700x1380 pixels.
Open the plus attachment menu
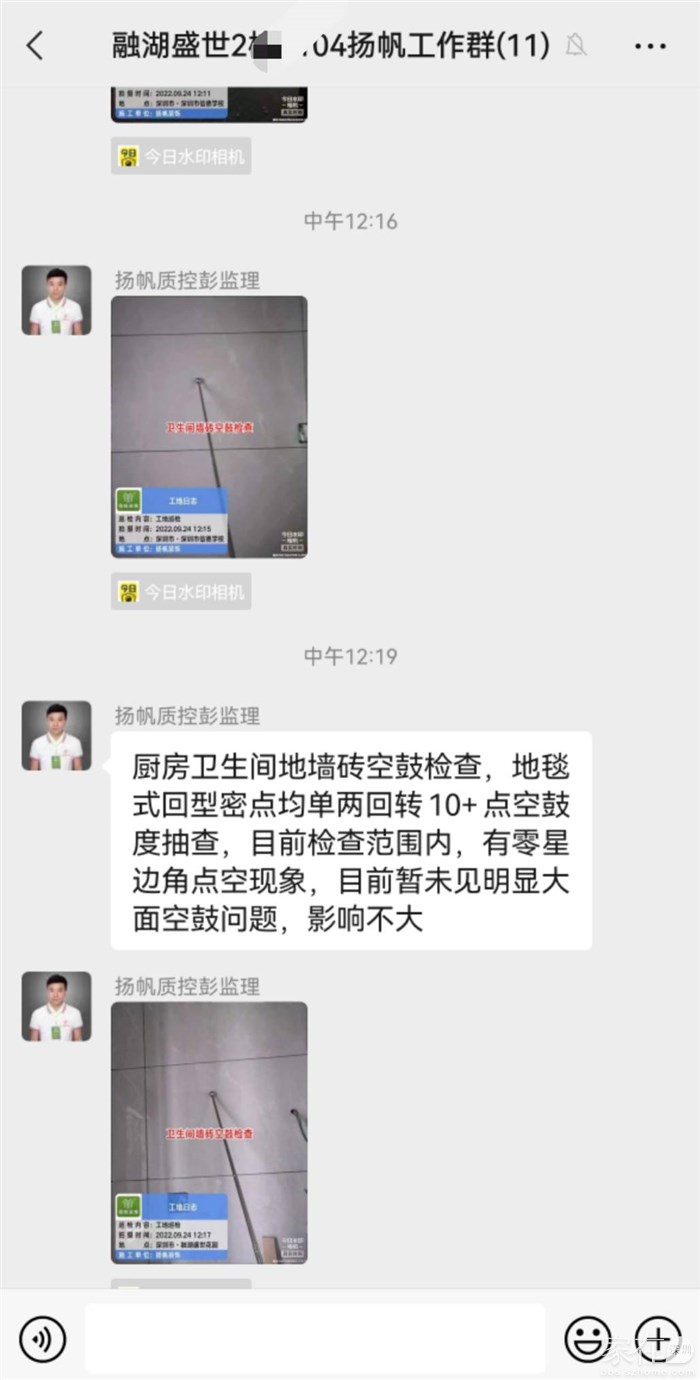tap(657, 1338)
